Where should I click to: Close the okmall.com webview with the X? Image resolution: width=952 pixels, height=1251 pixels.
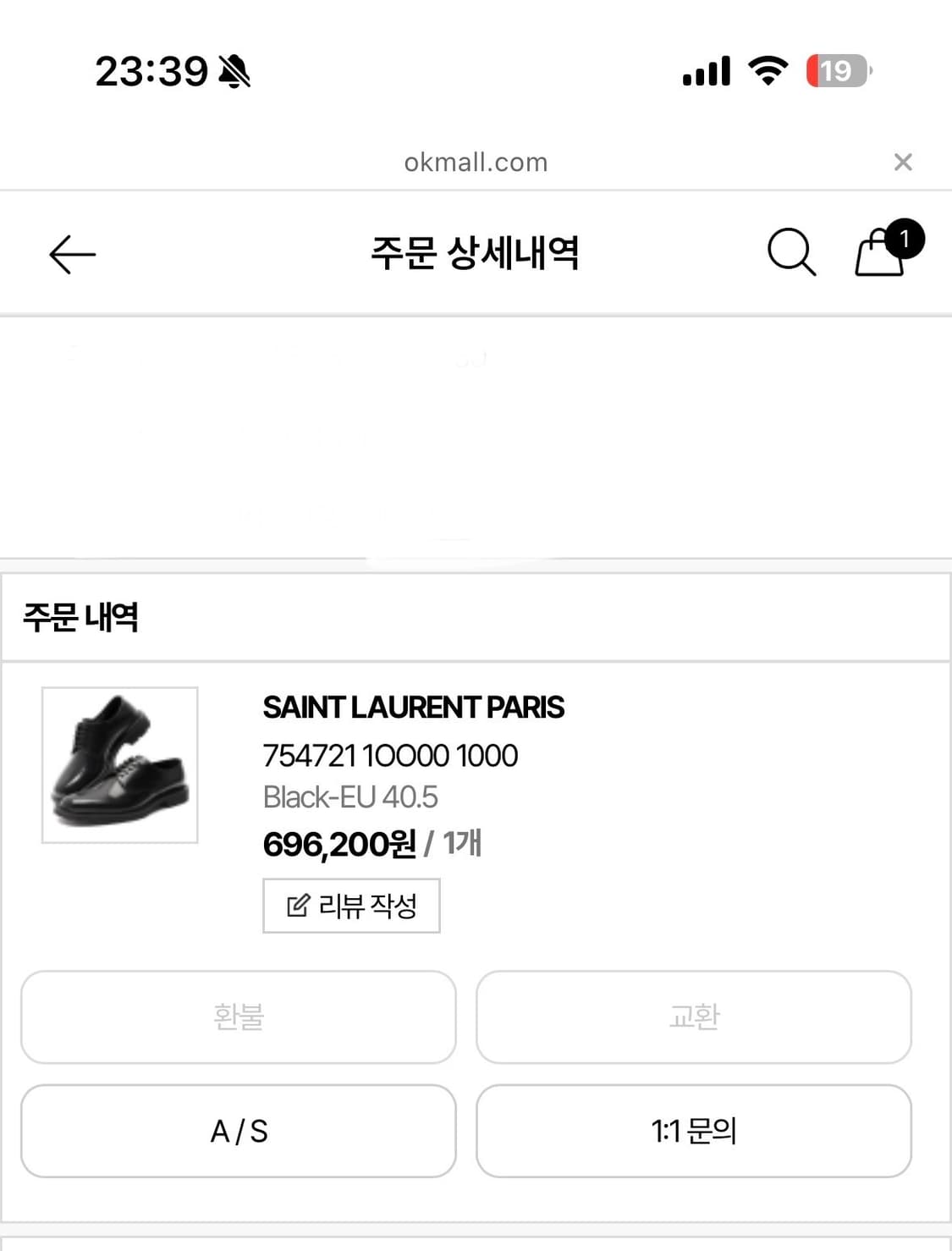[904, 162]
